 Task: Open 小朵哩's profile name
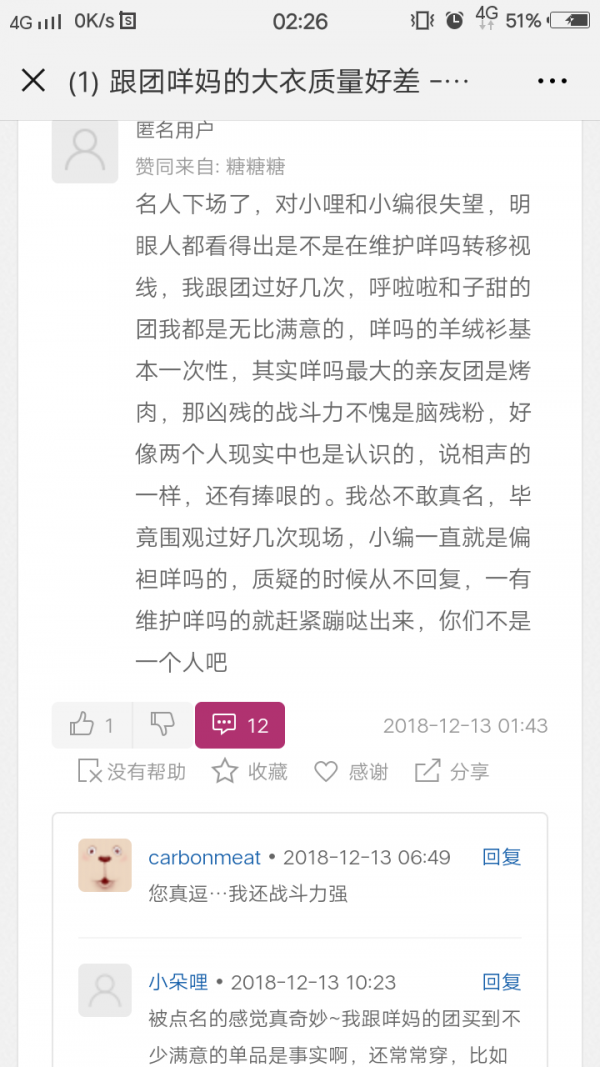[178, 983]
